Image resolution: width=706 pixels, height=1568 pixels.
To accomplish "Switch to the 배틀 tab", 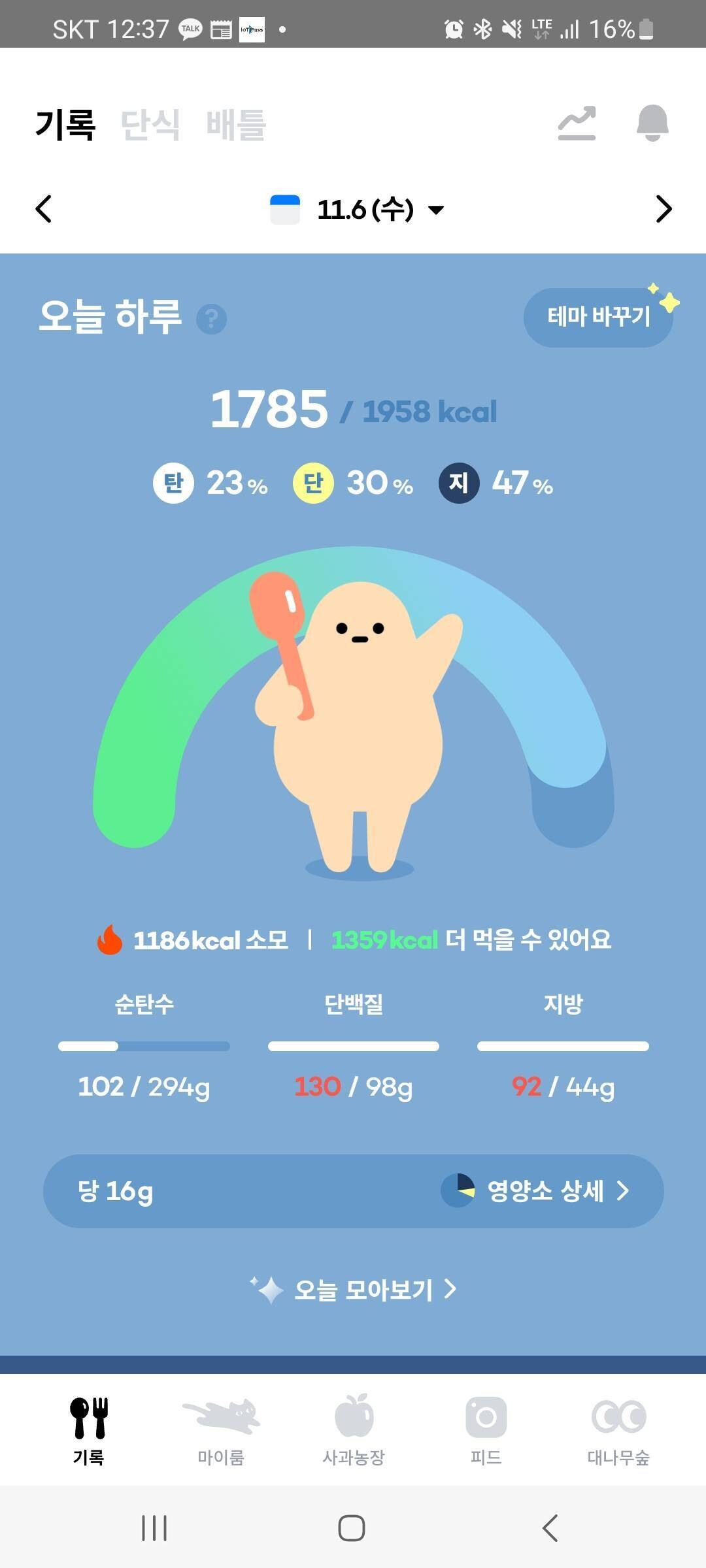I will pyautogui.click(x=237, y=124).
